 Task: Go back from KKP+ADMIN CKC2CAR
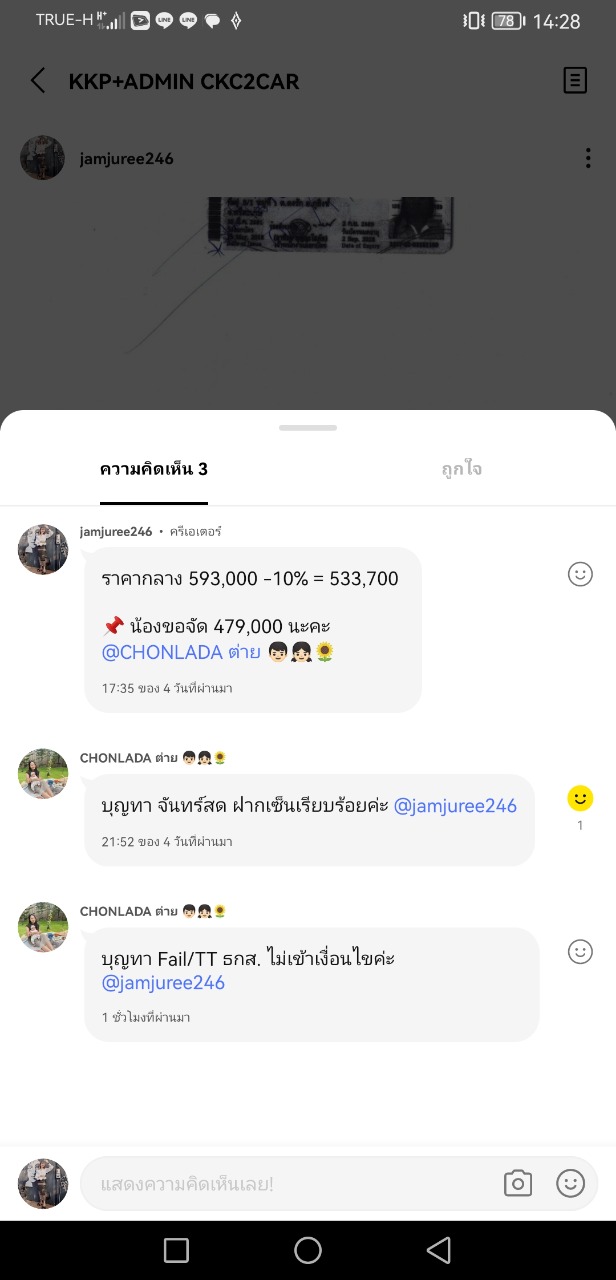[x=38, y=81]
